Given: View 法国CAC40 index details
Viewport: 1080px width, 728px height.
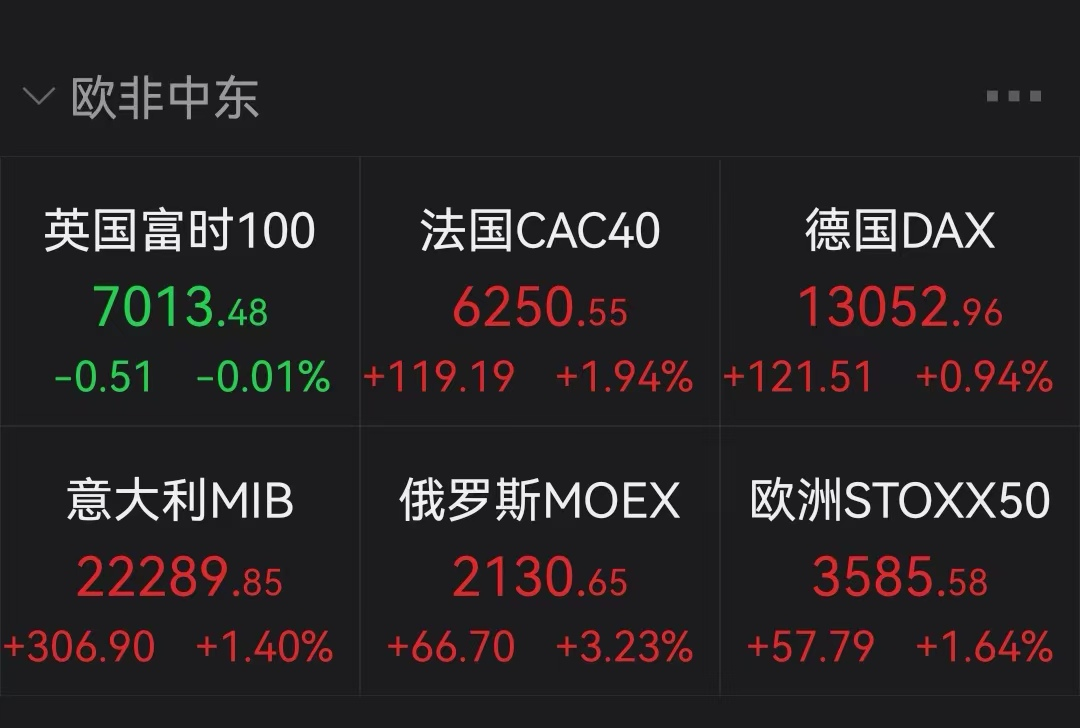Looking at the screenshot, I should click(540, 292).
